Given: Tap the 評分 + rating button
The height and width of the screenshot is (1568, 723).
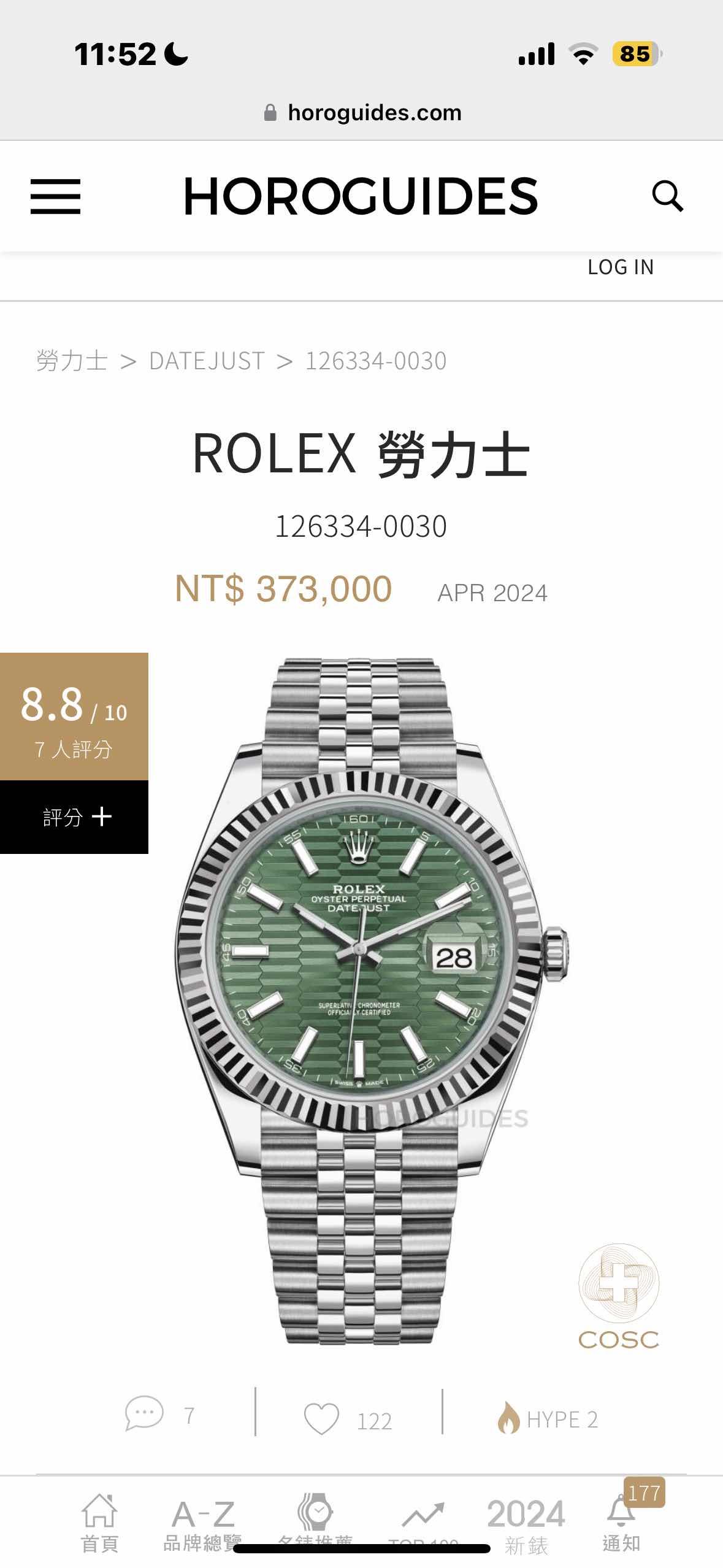Looking at the screenshot, I should tap(74, 817).
